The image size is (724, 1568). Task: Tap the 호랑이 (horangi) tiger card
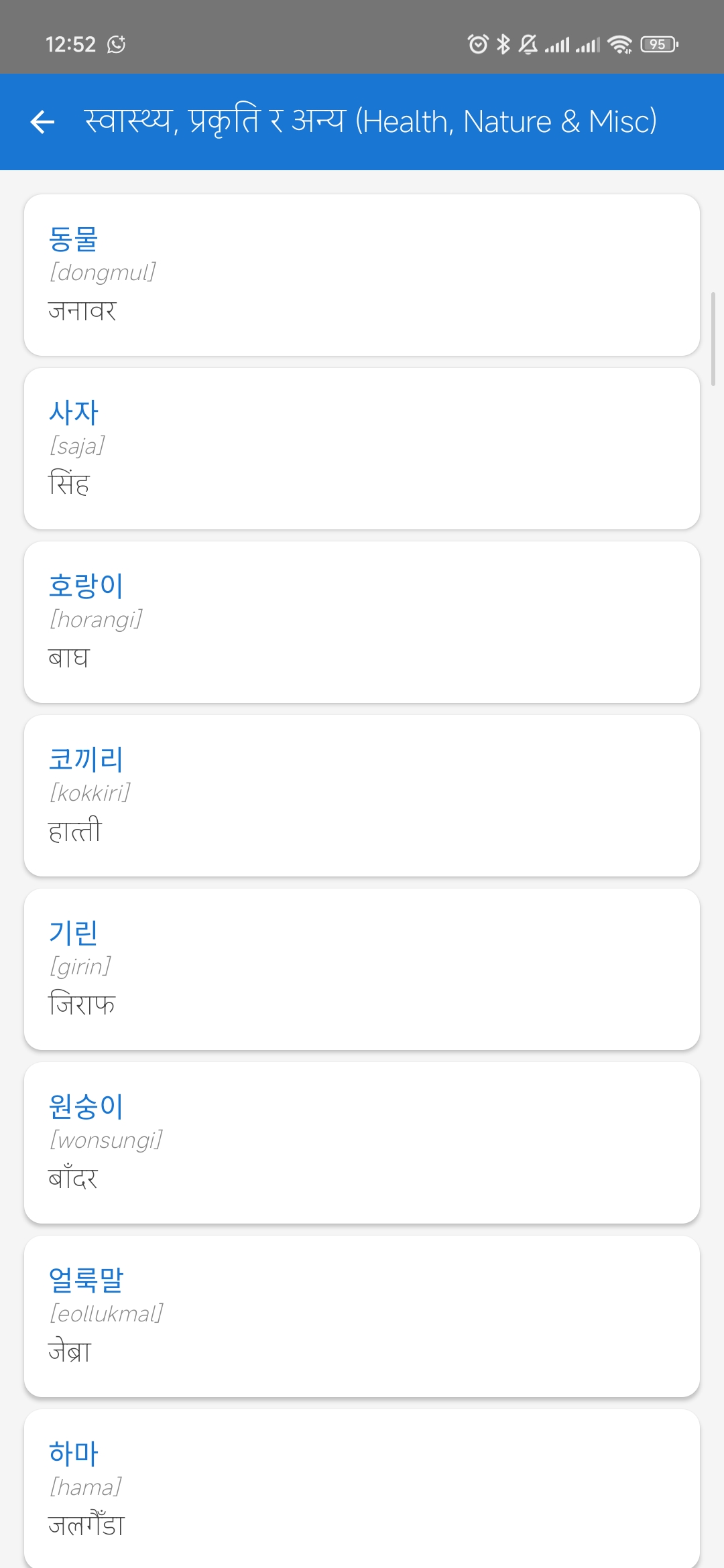pyautogui.click(x=362, y=620)
